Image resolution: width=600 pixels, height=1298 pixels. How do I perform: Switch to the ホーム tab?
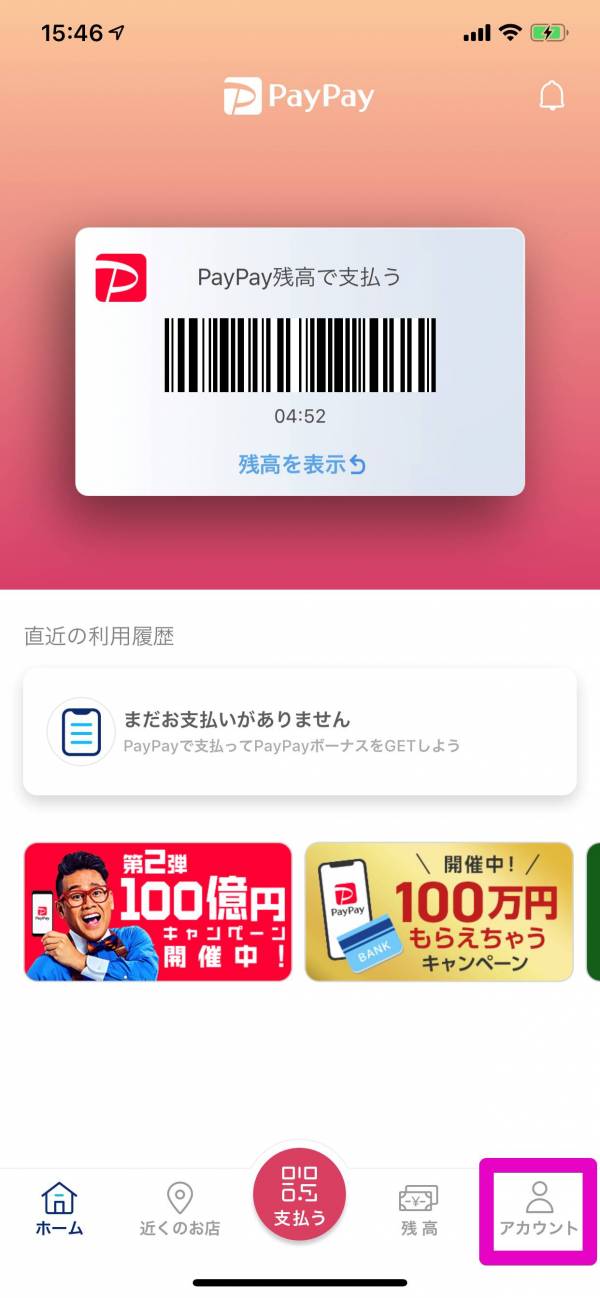tap(60, 1210)
